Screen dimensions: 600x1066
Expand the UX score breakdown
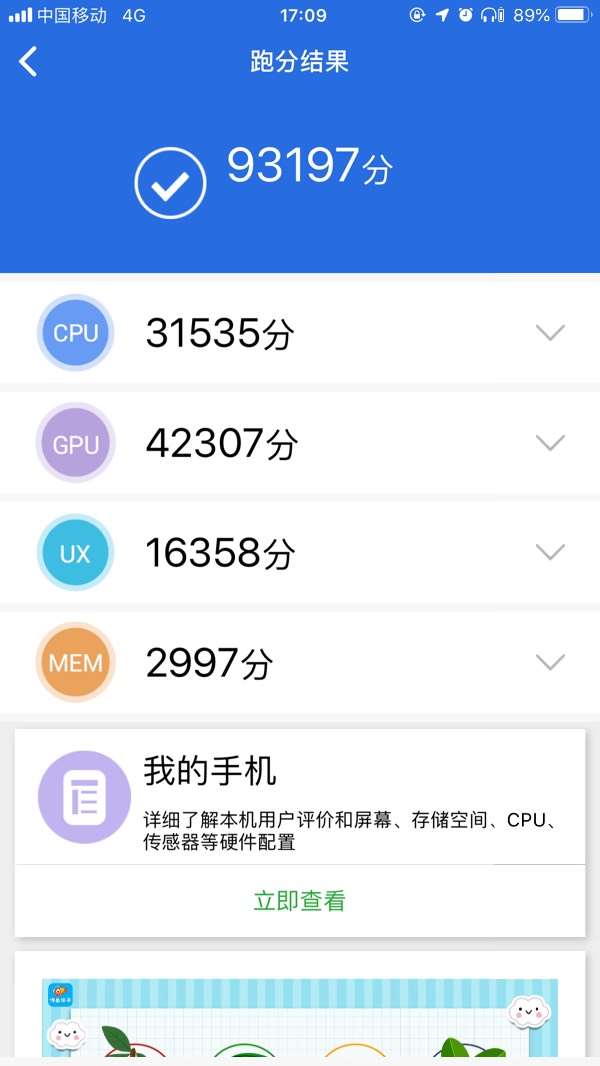point(550,552)
